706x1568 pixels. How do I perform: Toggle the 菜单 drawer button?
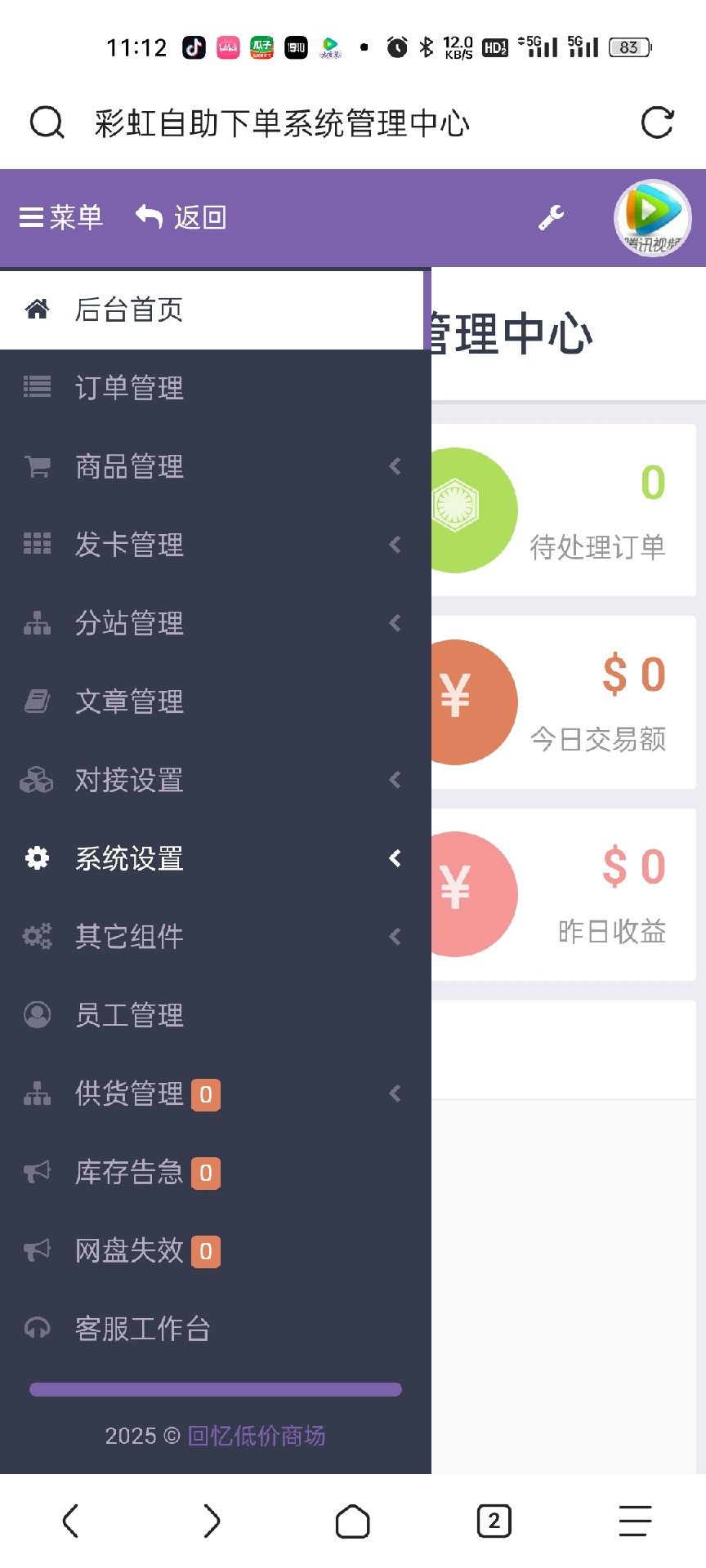tap(61, 217)
